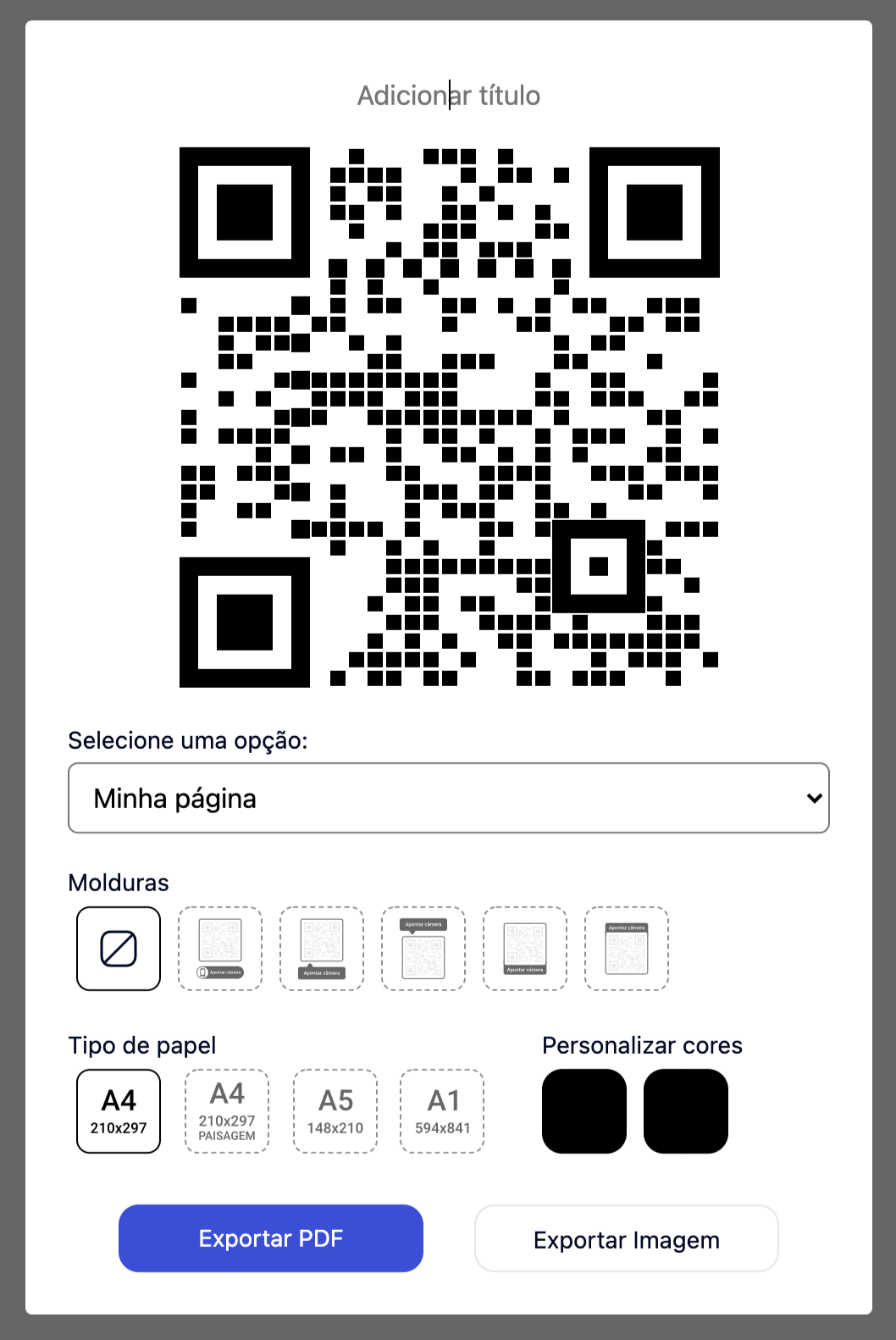
Task: Switch to A4 landscape (PAISAGEM) paper
Action: click(x=226, y=1111)
